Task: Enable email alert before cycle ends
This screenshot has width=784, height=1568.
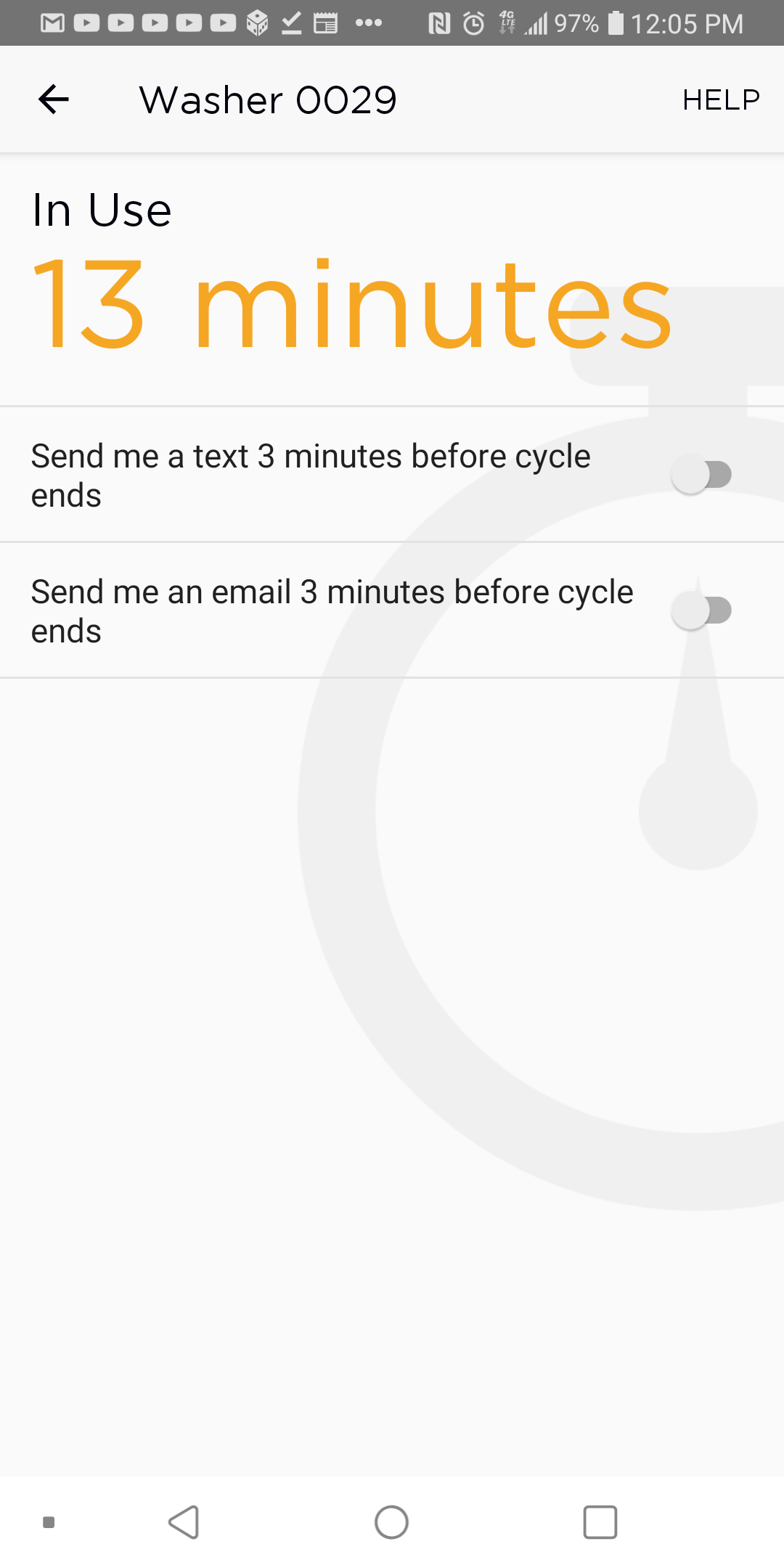Action: pyautogui.click(x=701, y=611)
